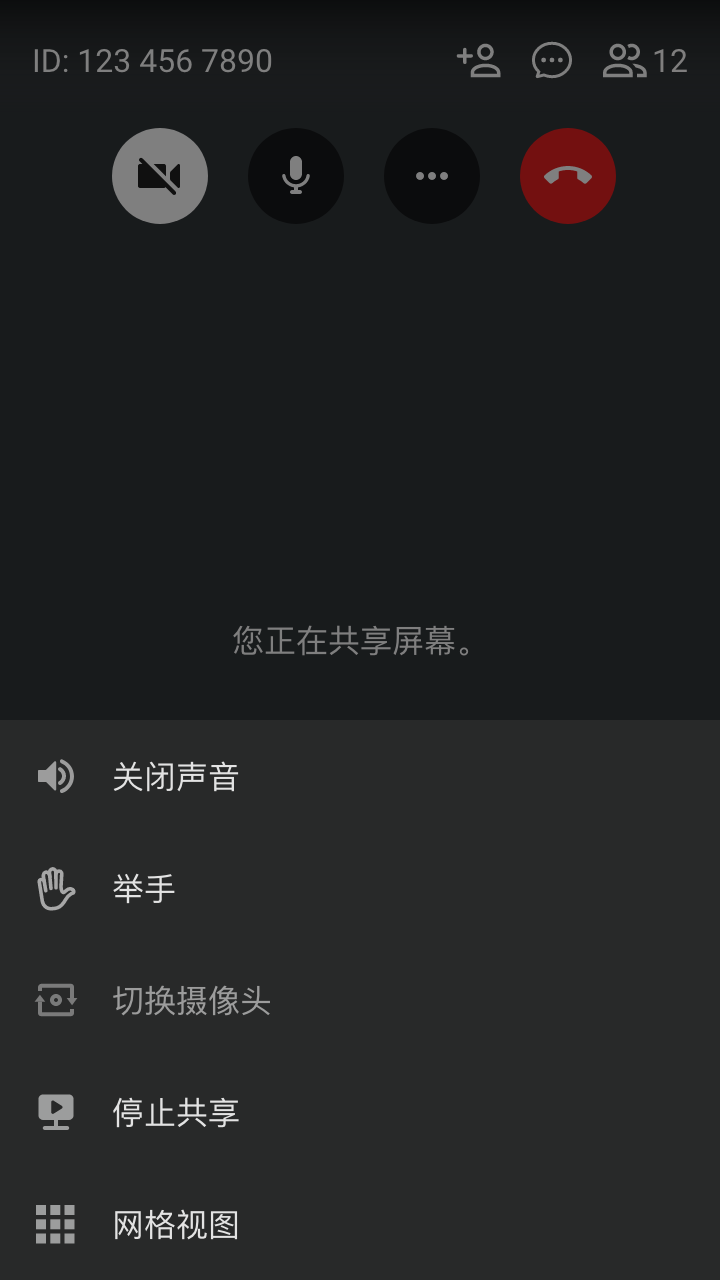720x1280 pixels.
Task: End the call with red hang-up button
Action: [568, 176]
